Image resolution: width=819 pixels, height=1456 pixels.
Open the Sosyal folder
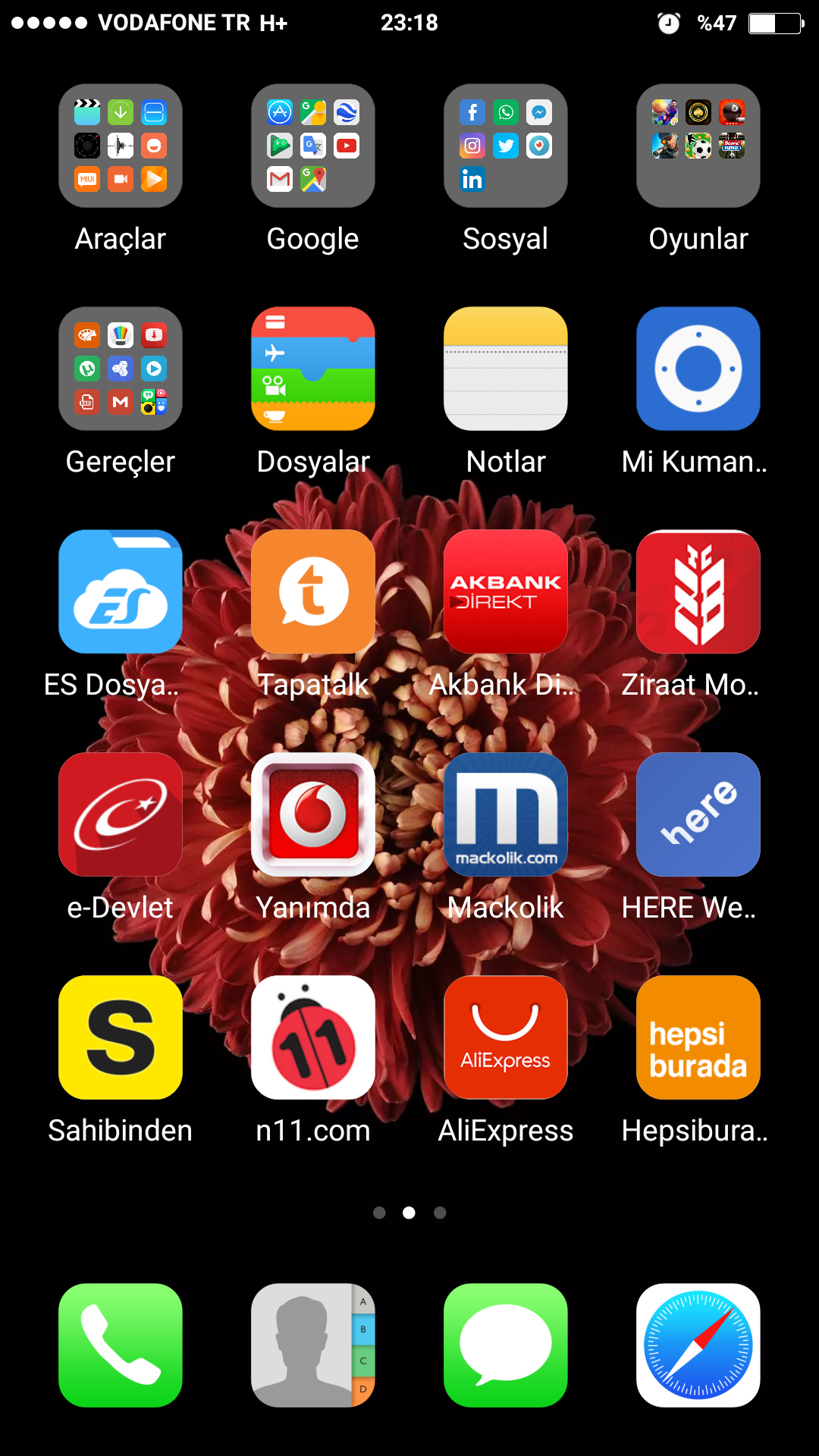506,146
